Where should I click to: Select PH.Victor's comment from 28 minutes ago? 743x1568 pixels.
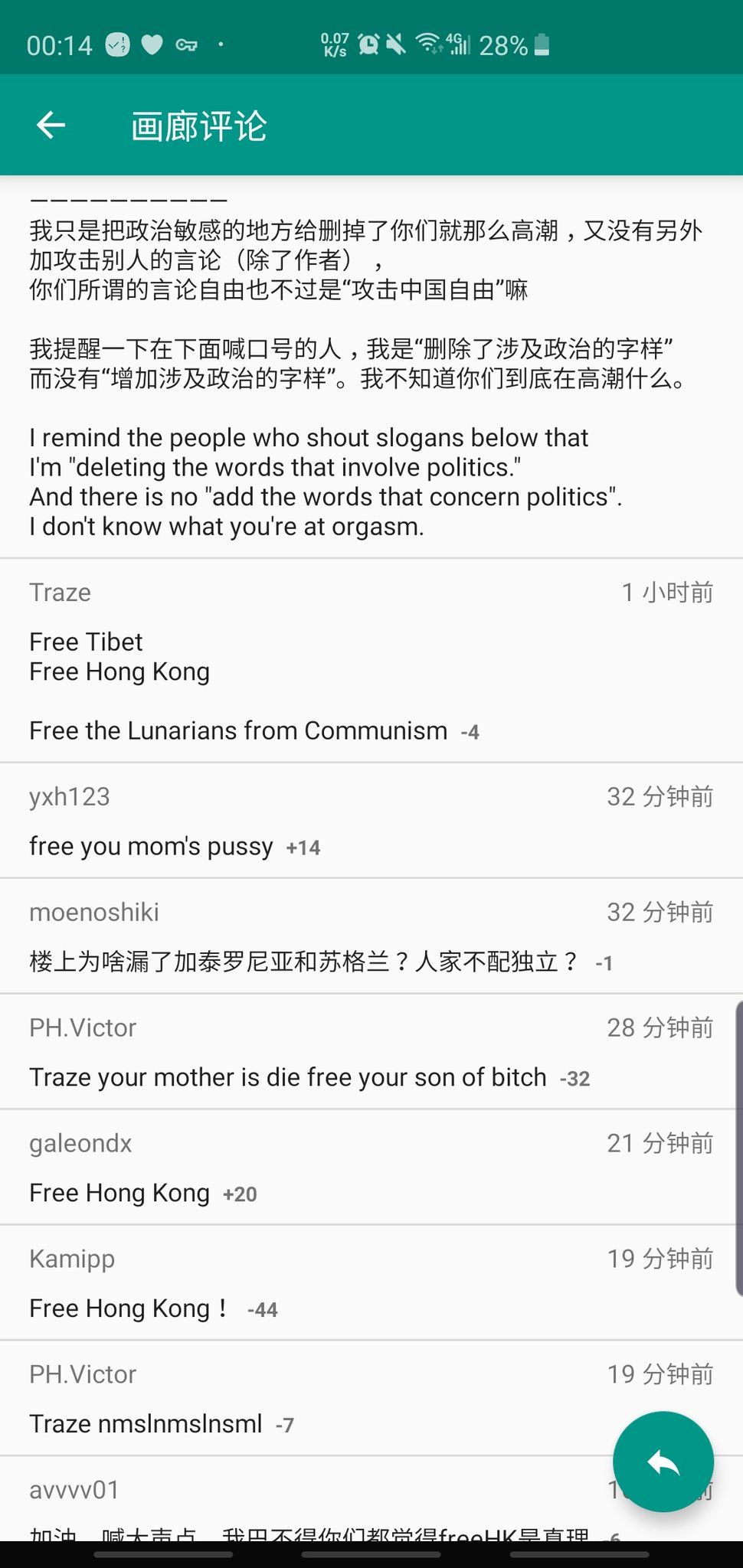[x=371, y=1052]
